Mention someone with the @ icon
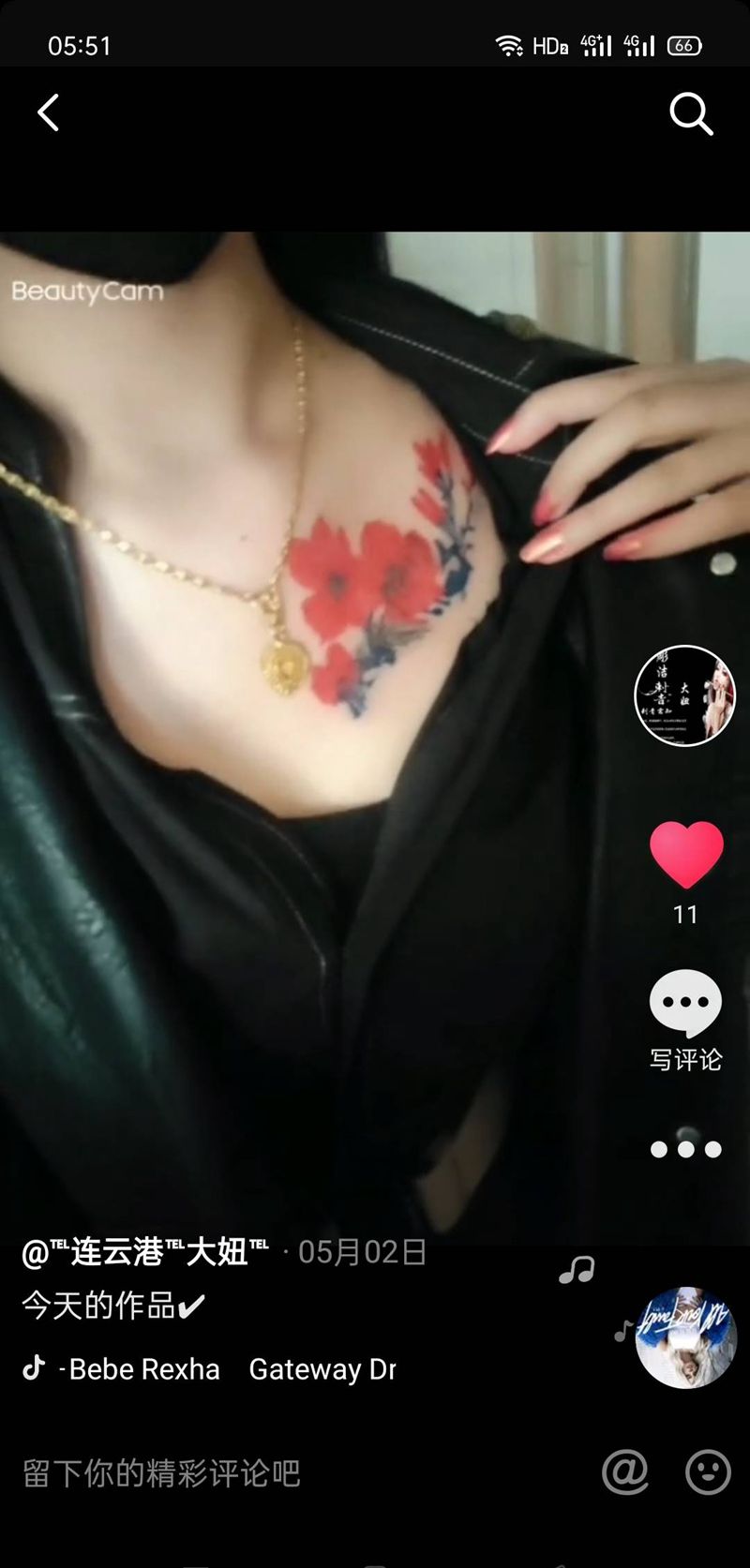Screen dimensions: 750x1568 625,1472
